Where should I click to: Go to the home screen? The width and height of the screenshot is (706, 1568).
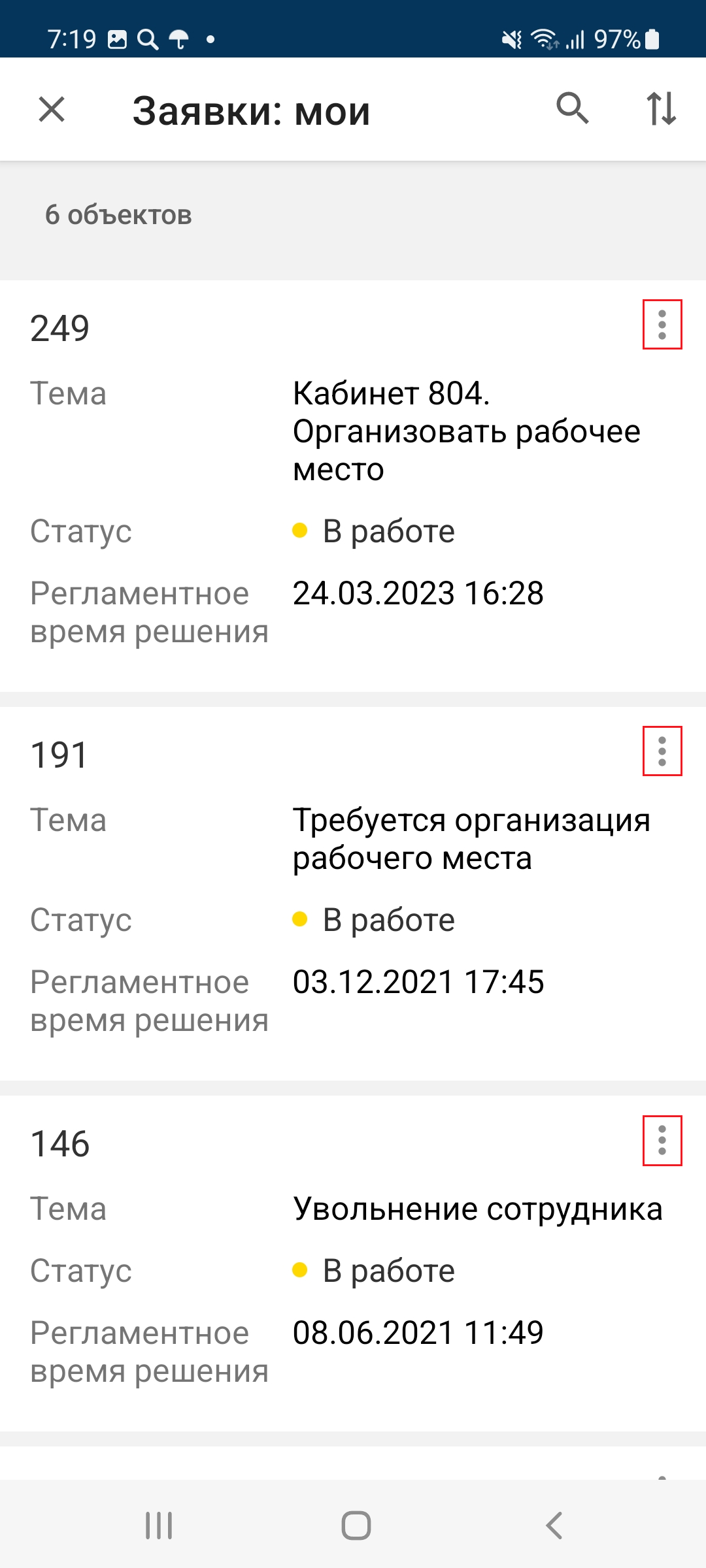click(356, 1526)
